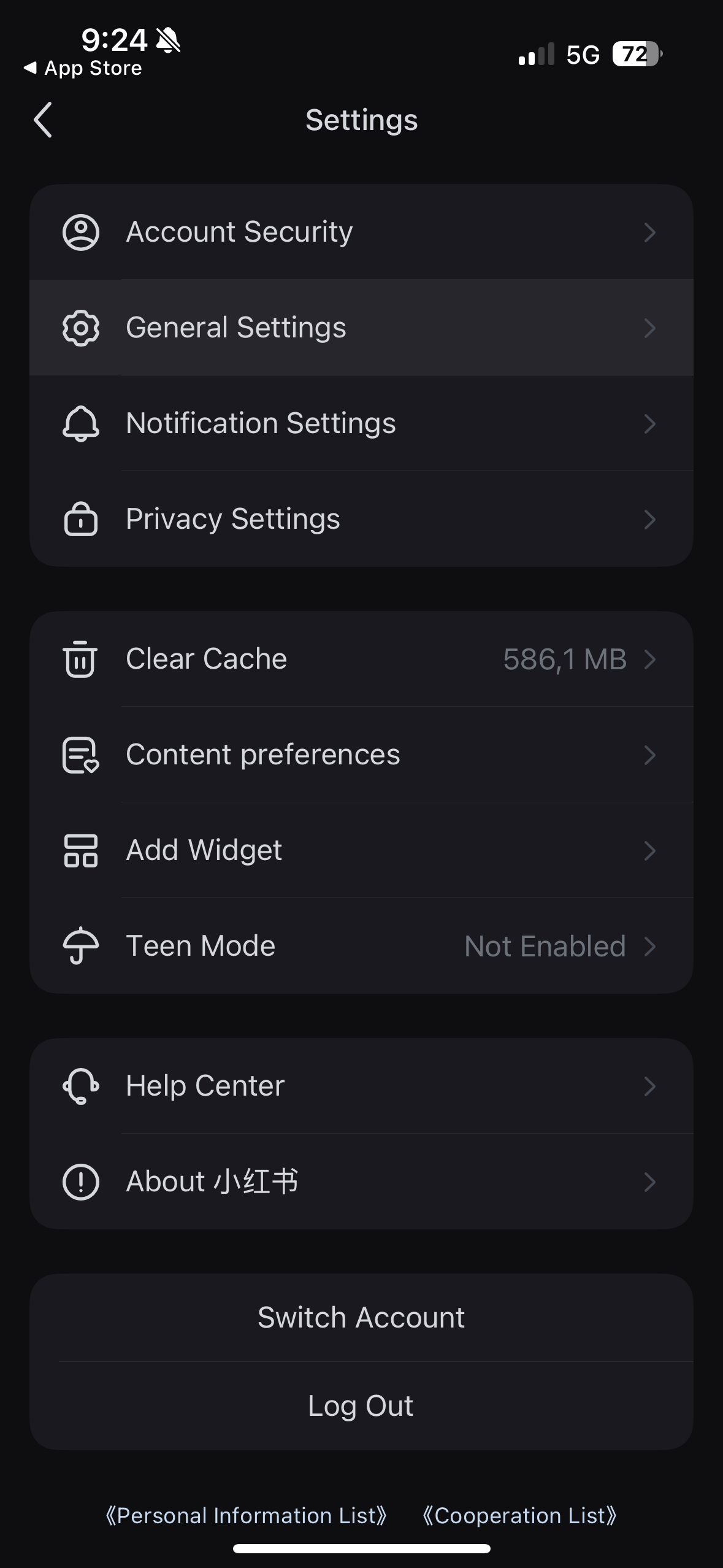Open Notification Settings via the bell icon

click(x=80, y=423)
